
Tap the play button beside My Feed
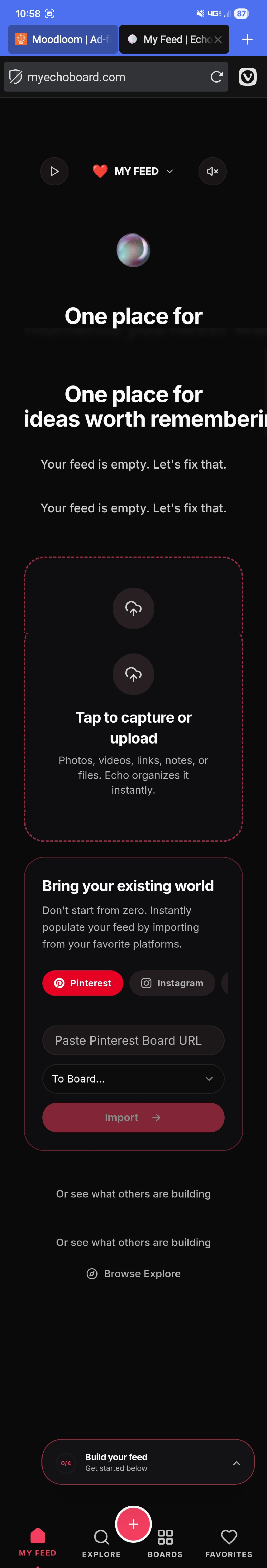[x=54, y=172]
